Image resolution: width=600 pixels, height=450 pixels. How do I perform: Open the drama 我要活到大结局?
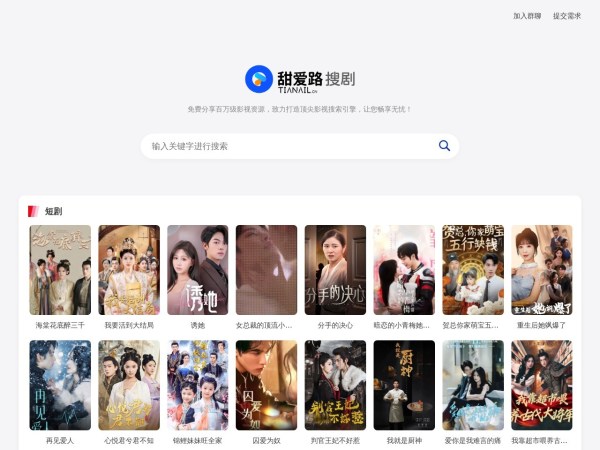(129, 270)
